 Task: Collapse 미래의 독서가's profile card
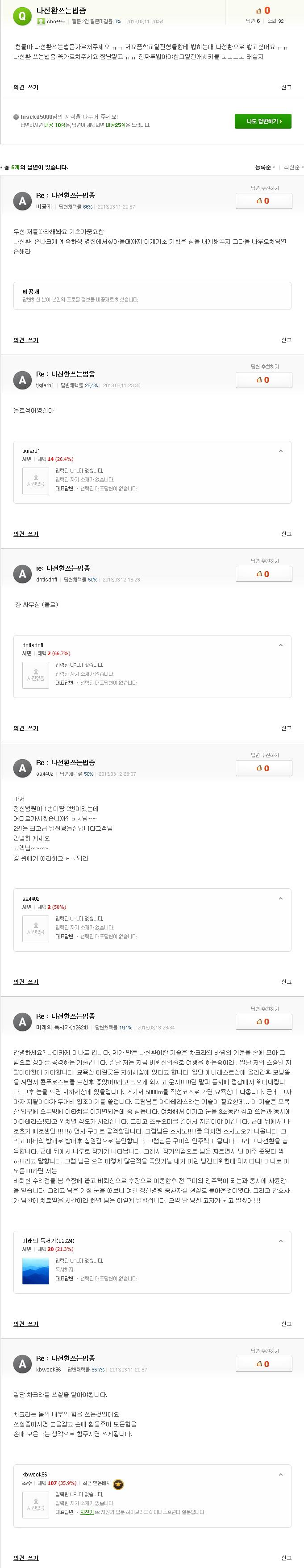click(x=280, y=1241)
